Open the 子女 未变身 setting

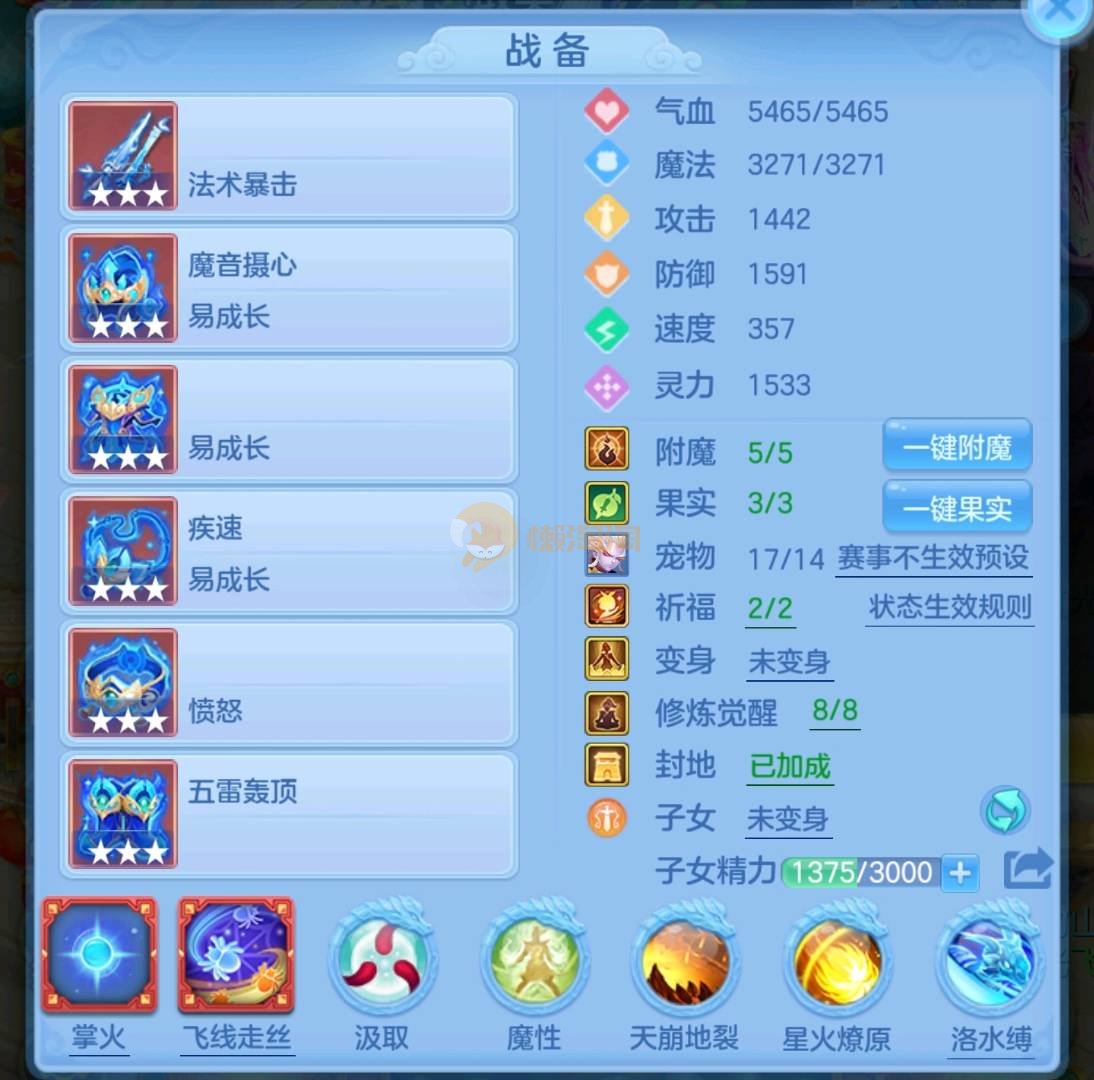(x=788, y=820)
